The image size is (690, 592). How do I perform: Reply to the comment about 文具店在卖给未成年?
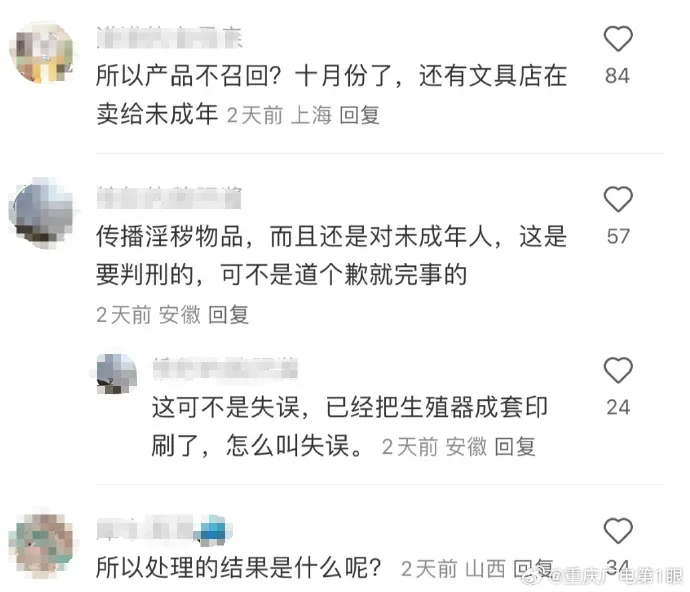[360, 115]
